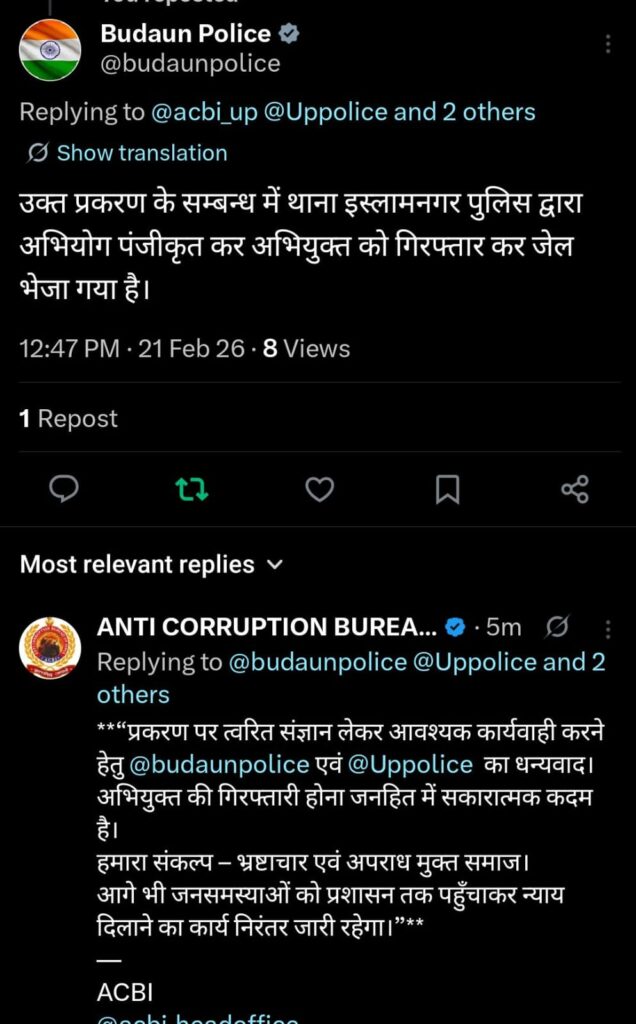The width and height of the screenshot is (636, 1024).
Task: Open overflow menu on Anti Corruption Bureau reply
Action: tap(609, 628)
